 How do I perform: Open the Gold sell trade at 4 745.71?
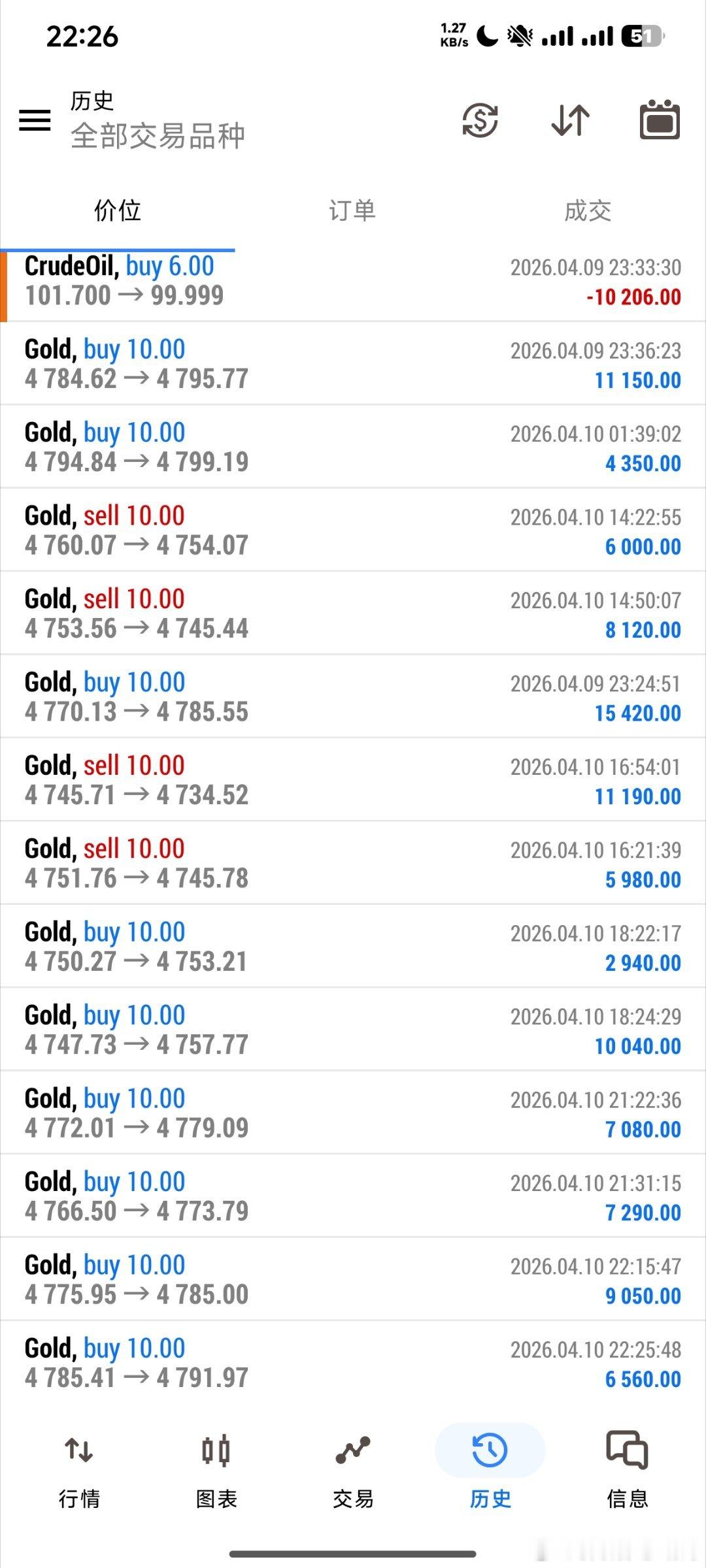pyautogui.click(x=353, y=780)
